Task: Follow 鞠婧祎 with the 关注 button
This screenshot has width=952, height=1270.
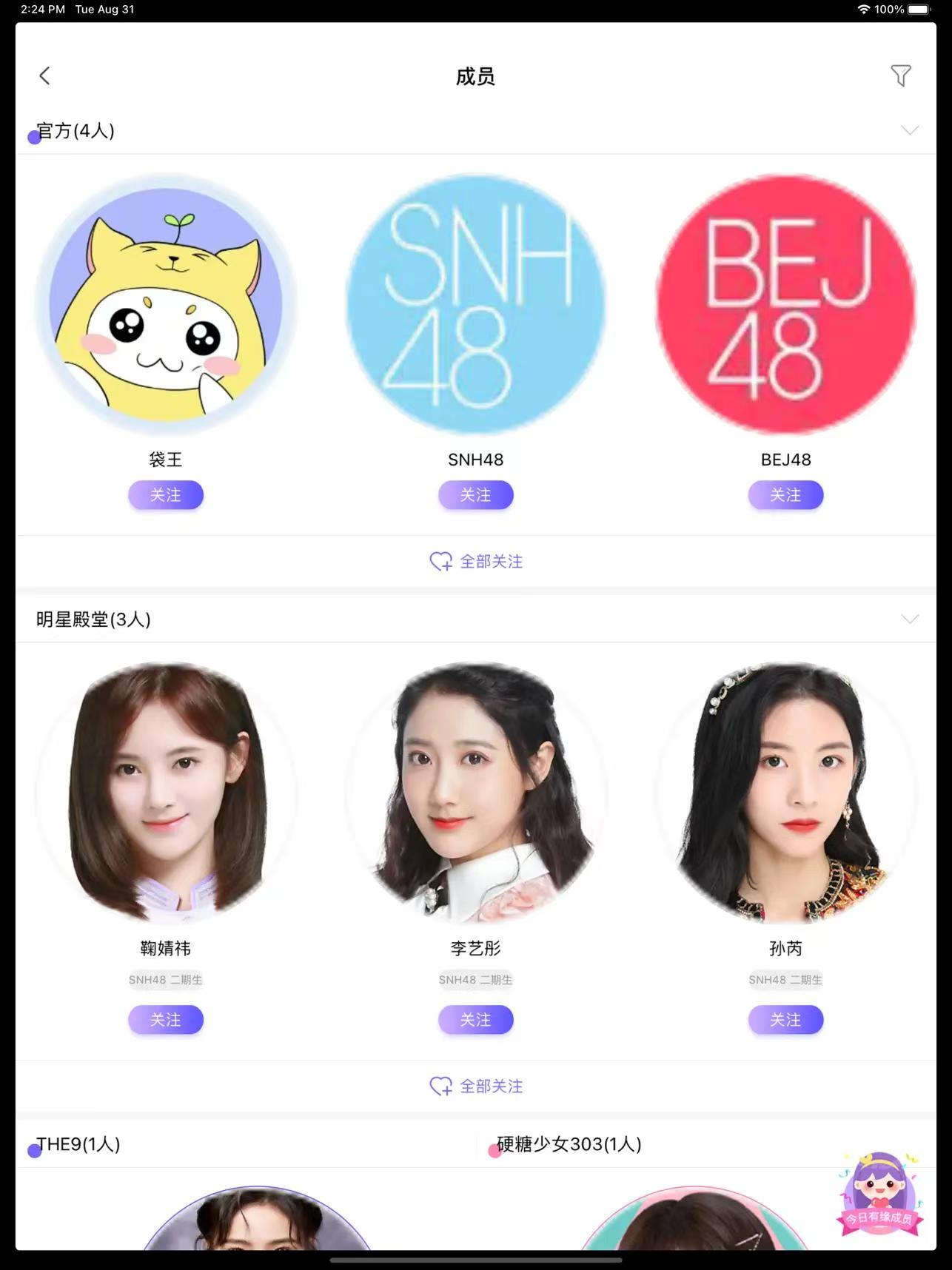Action: (166, 1019)
